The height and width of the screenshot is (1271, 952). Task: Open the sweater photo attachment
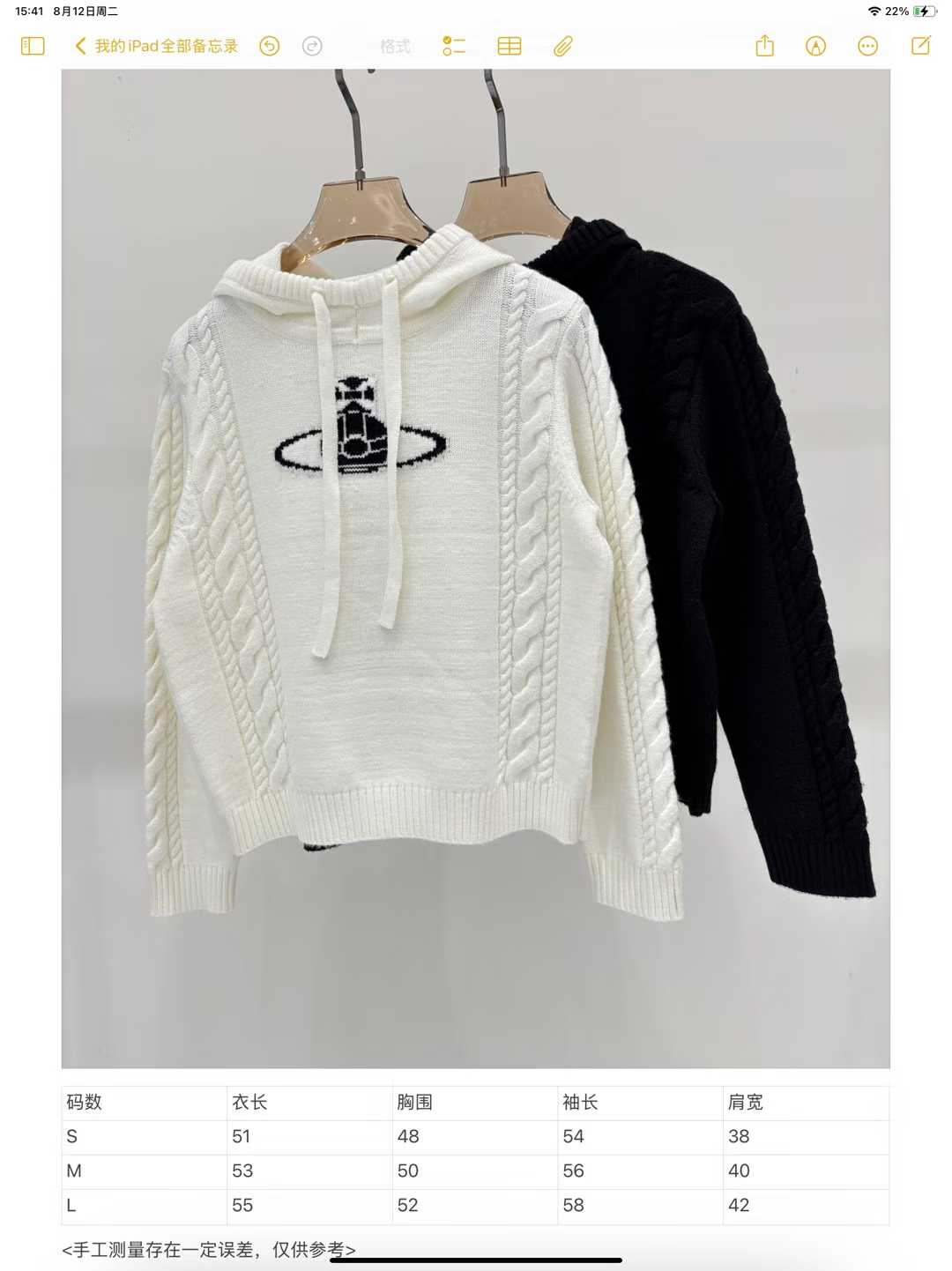(475, 569)
